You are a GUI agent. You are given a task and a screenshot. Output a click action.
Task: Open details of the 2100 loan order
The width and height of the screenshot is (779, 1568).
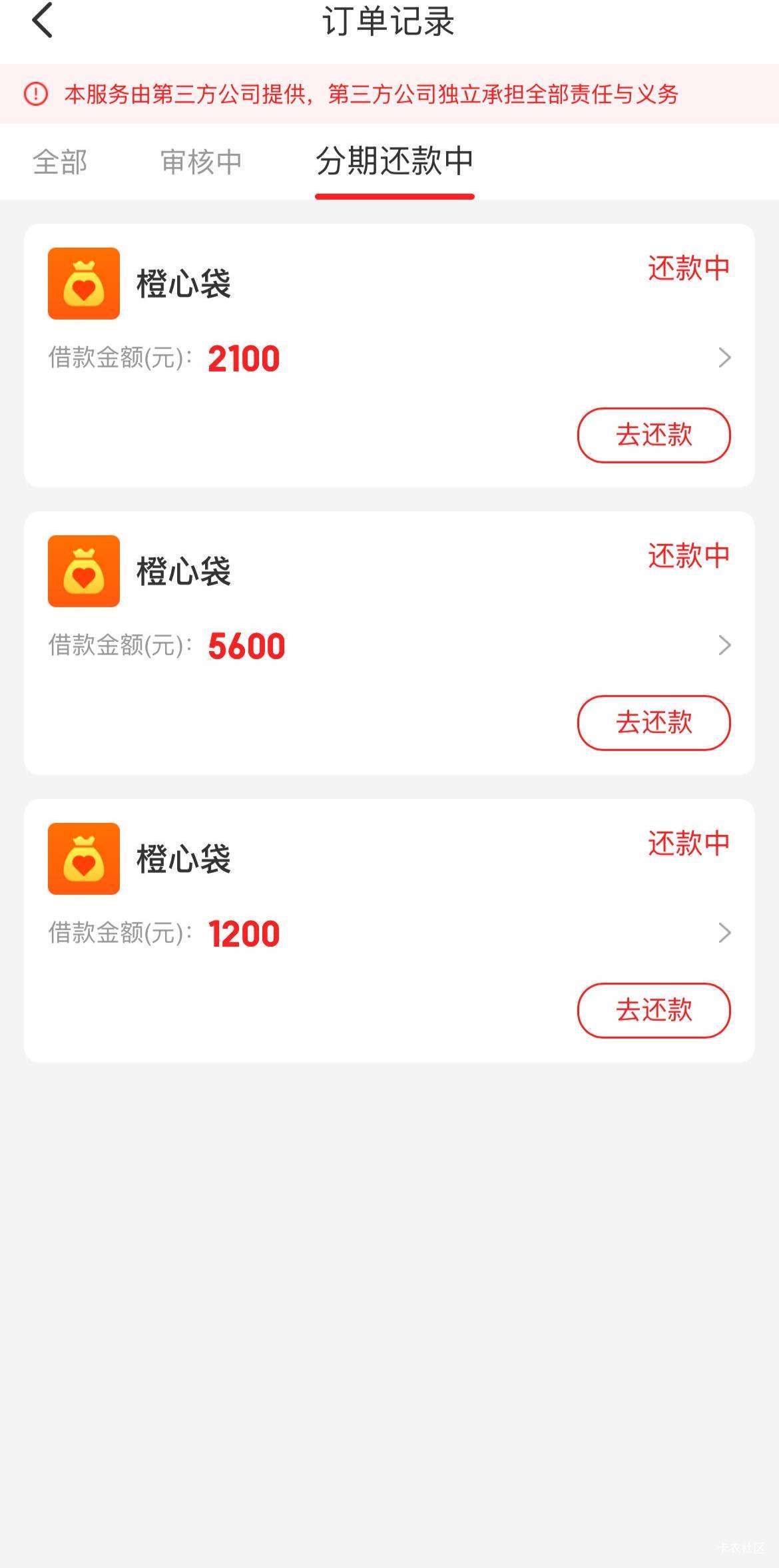point(724,358)
